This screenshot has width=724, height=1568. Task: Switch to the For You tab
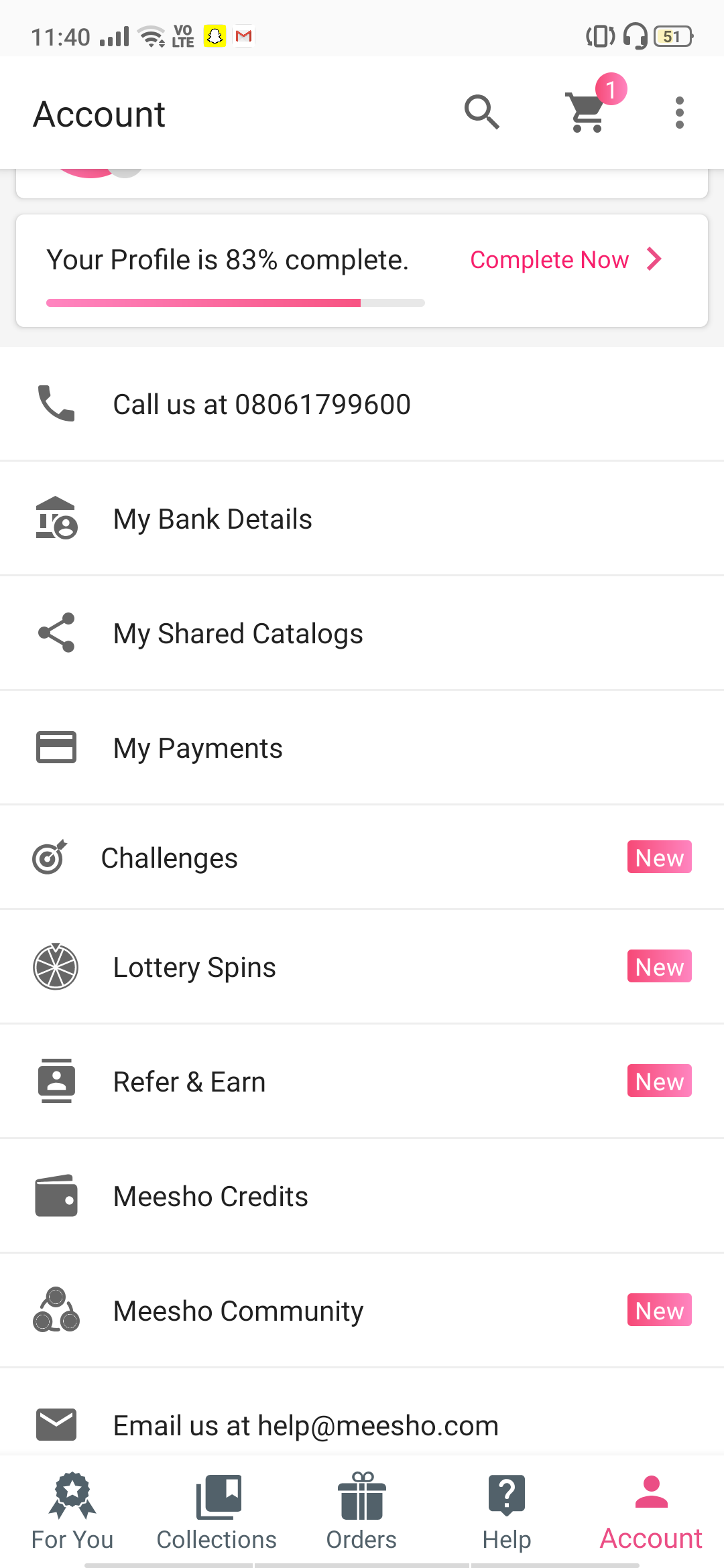(72, 1512)
